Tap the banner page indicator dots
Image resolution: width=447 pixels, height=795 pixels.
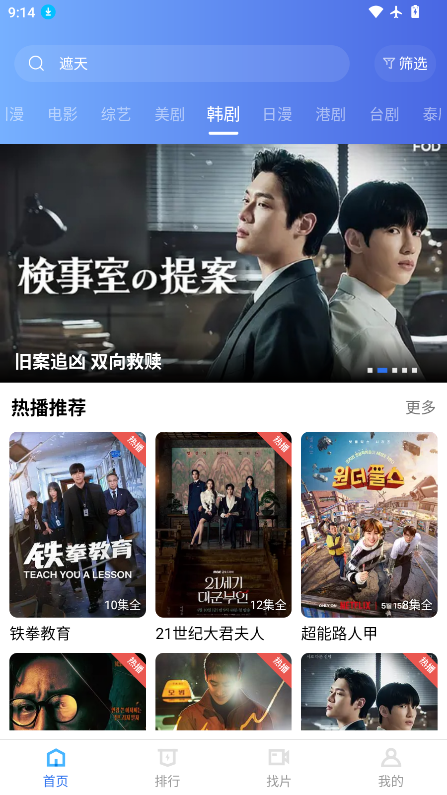[392, 371]
